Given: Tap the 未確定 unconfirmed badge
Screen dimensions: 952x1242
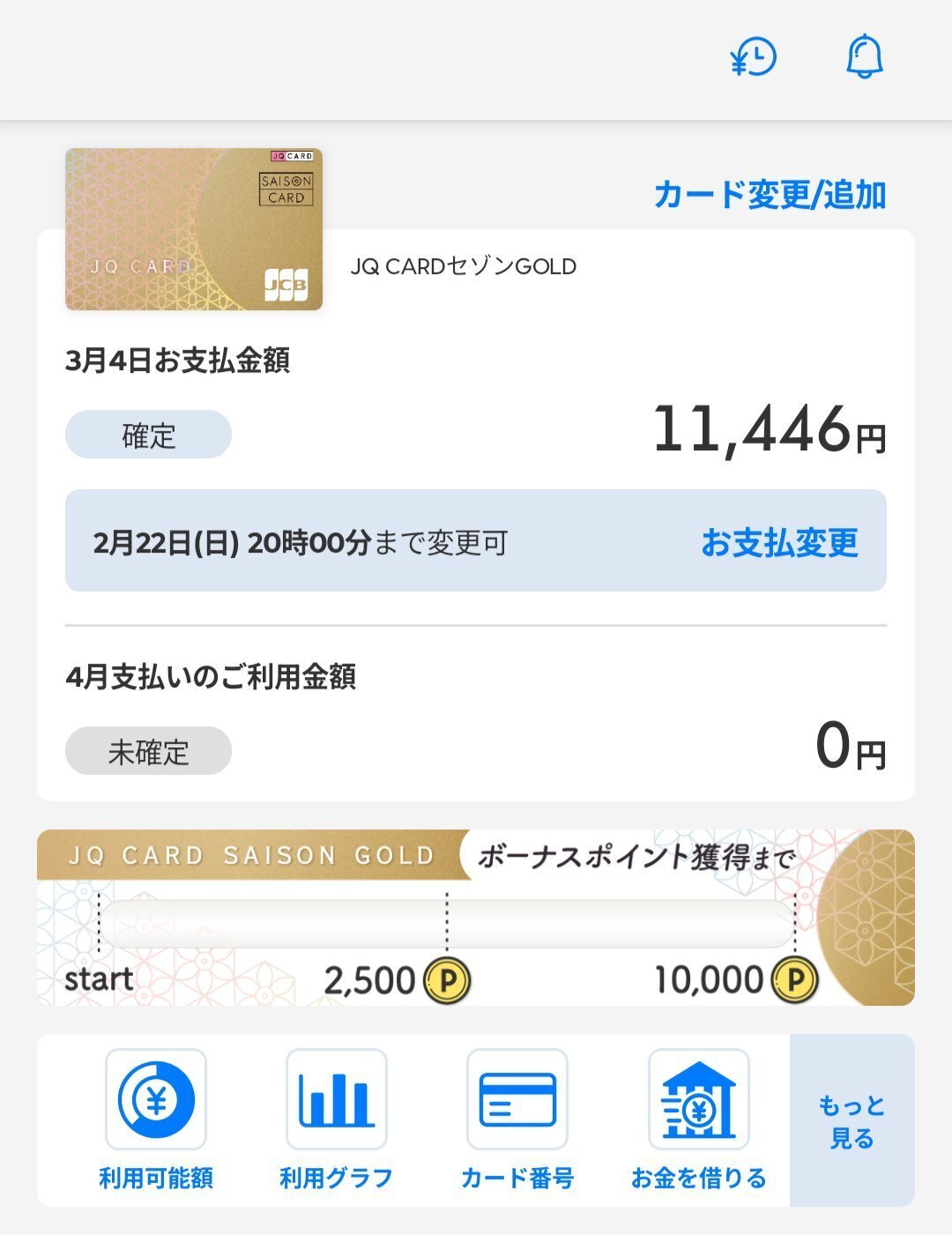Looking at the screenshot, I should click(147, 751).
